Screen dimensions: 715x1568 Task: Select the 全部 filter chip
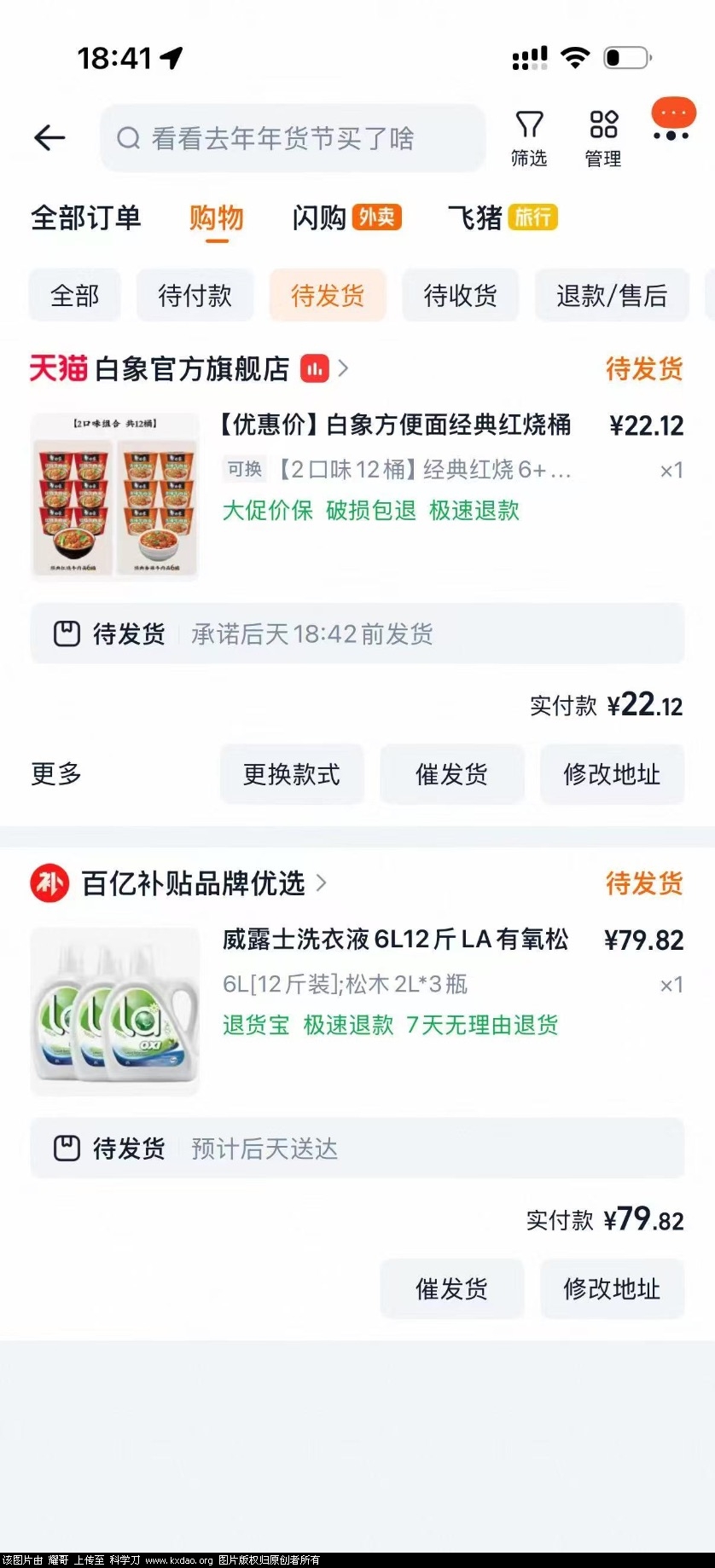coord(75,296)
